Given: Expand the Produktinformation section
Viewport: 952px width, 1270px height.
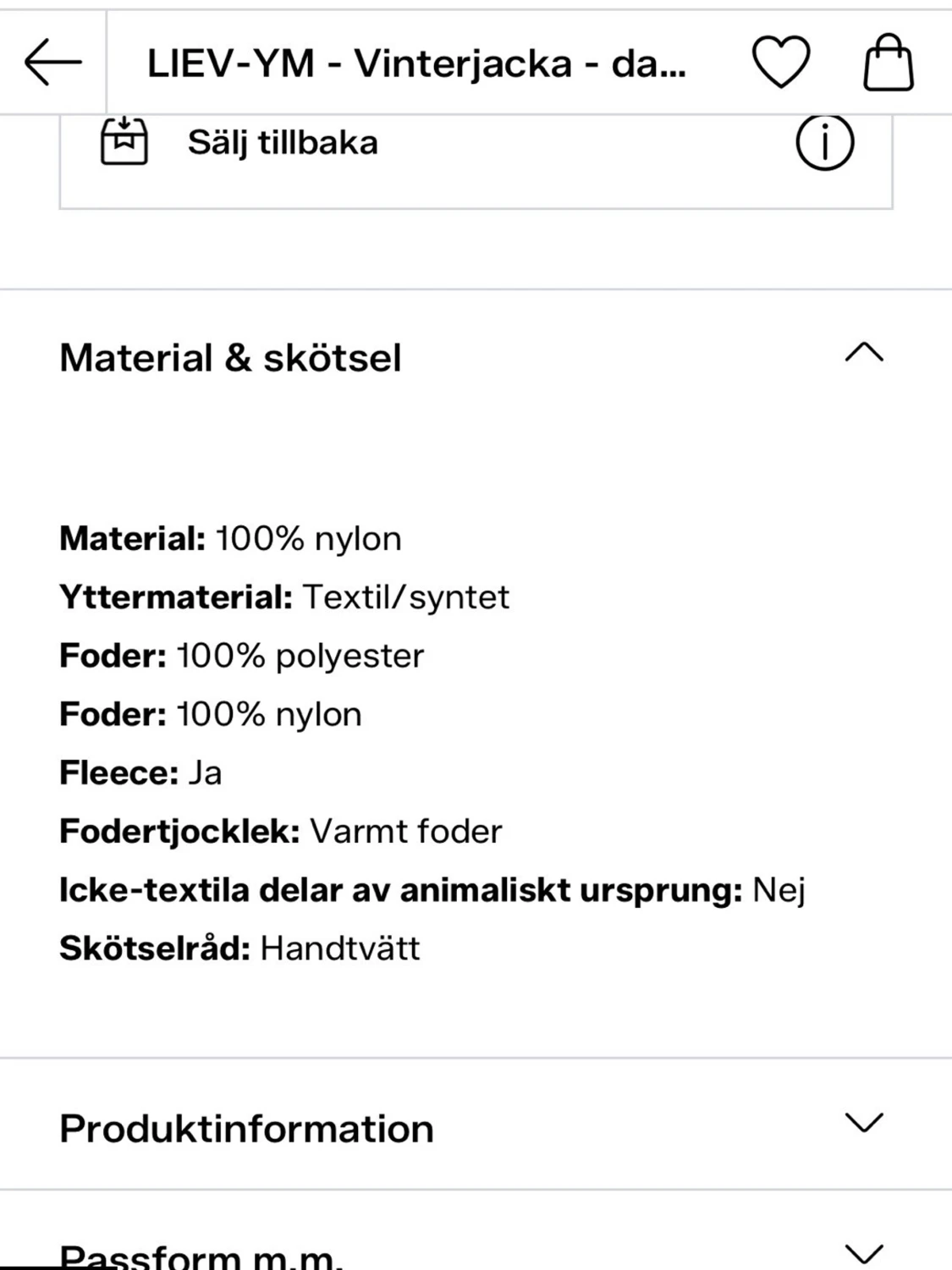Looking at the screenshot, I should coord(862,1125).
